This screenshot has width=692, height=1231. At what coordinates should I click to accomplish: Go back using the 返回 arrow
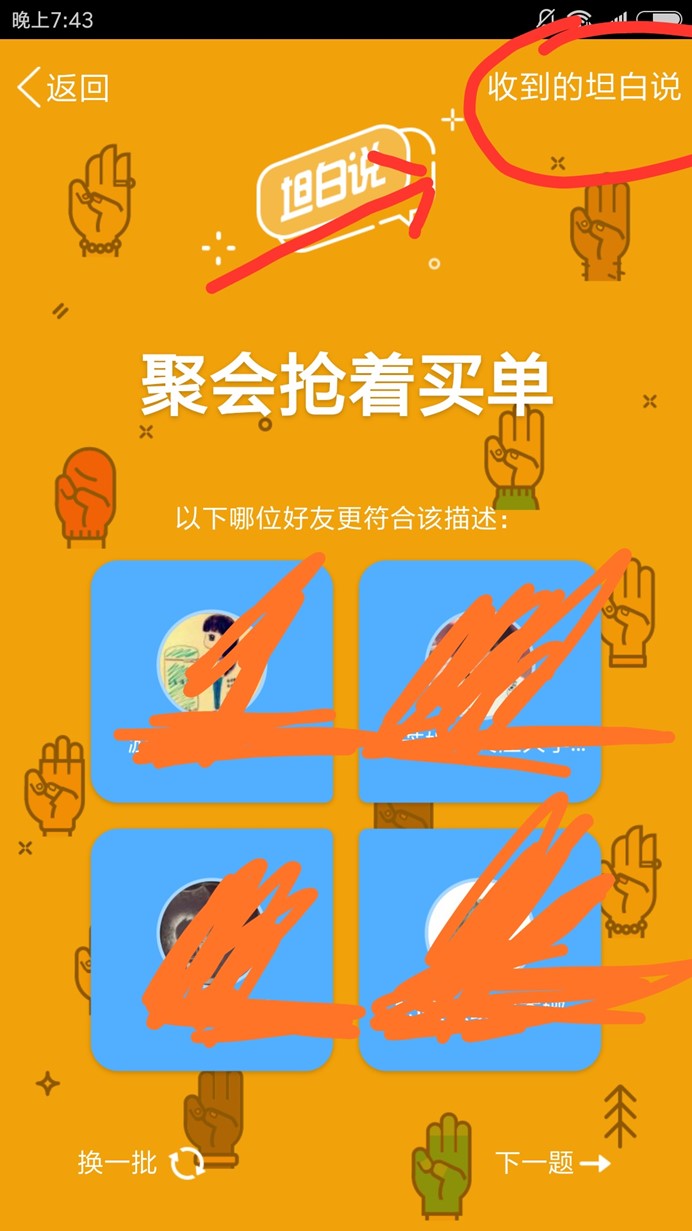pyautogui.click(x=61, y=88)
